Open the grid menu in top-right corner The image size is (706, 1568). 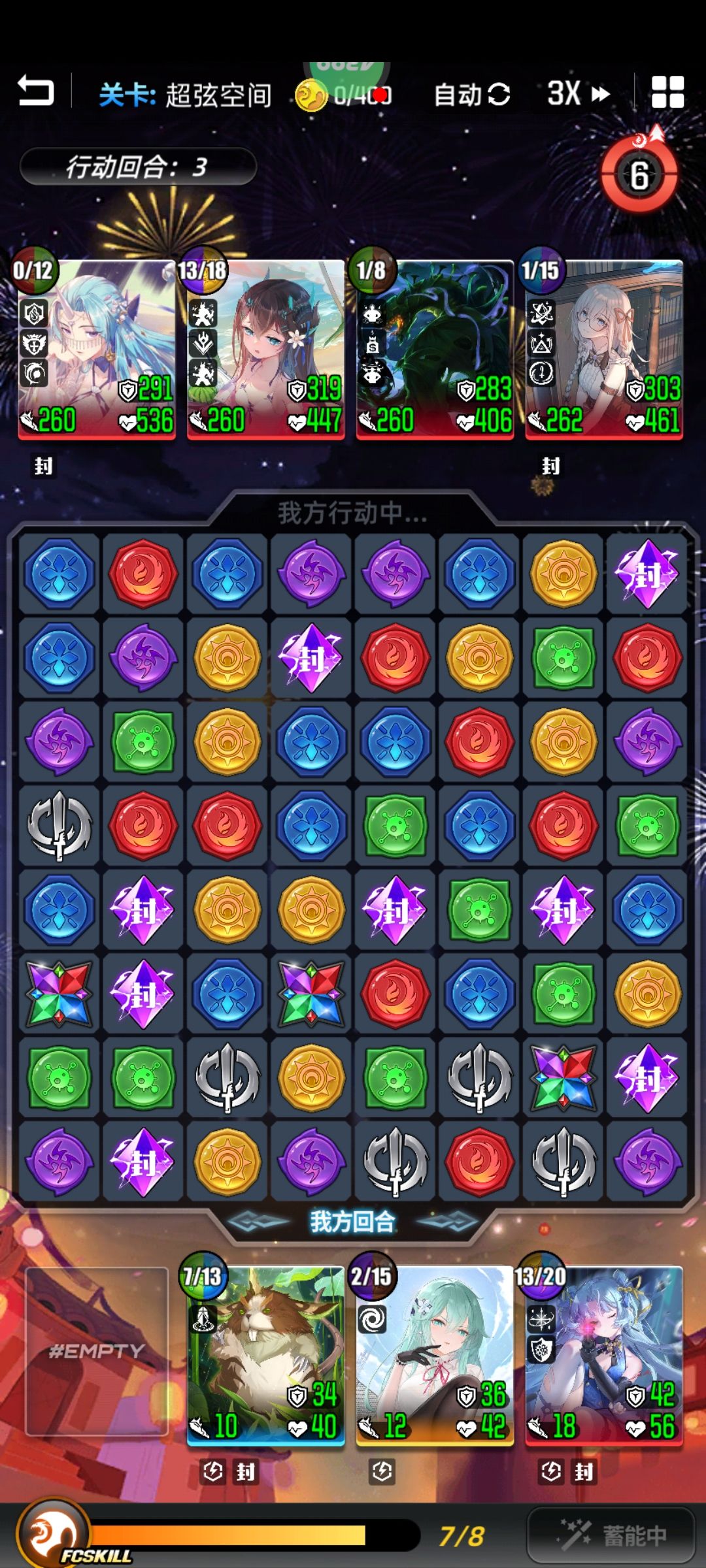click(x=667, y=93)
